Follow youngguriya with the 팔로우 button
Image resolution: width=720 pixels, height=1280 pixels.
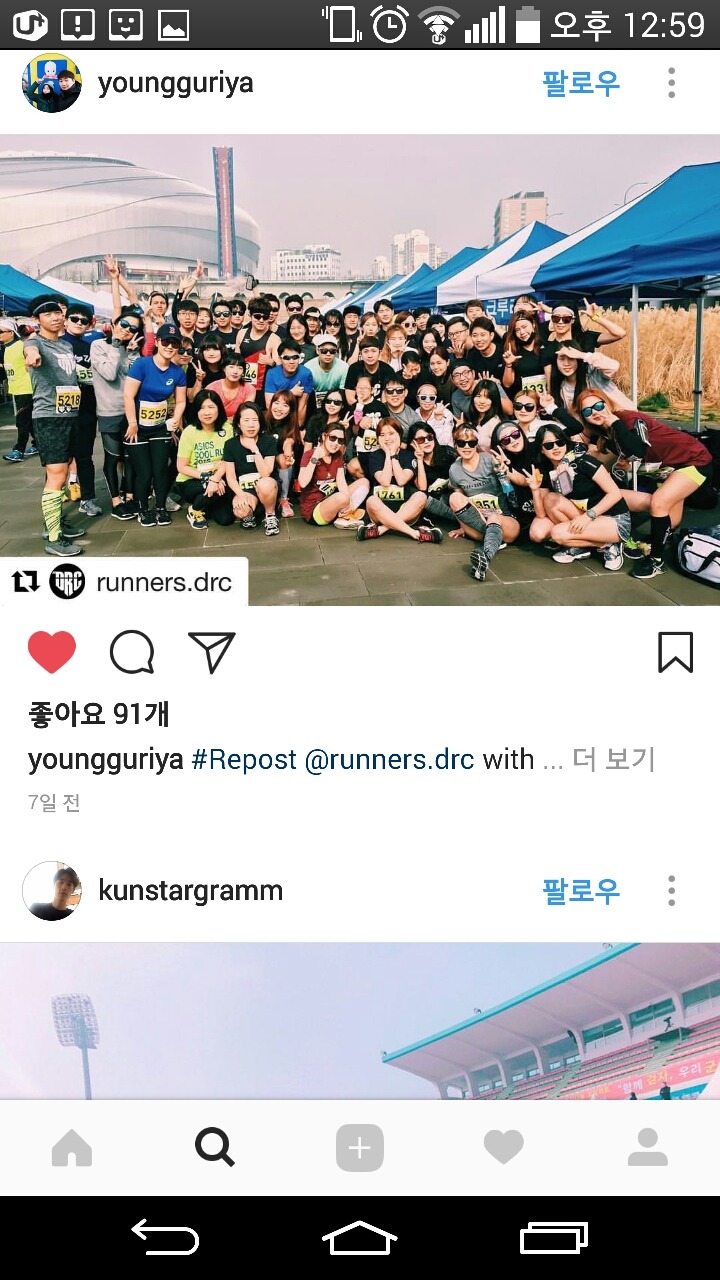[581, 83]
